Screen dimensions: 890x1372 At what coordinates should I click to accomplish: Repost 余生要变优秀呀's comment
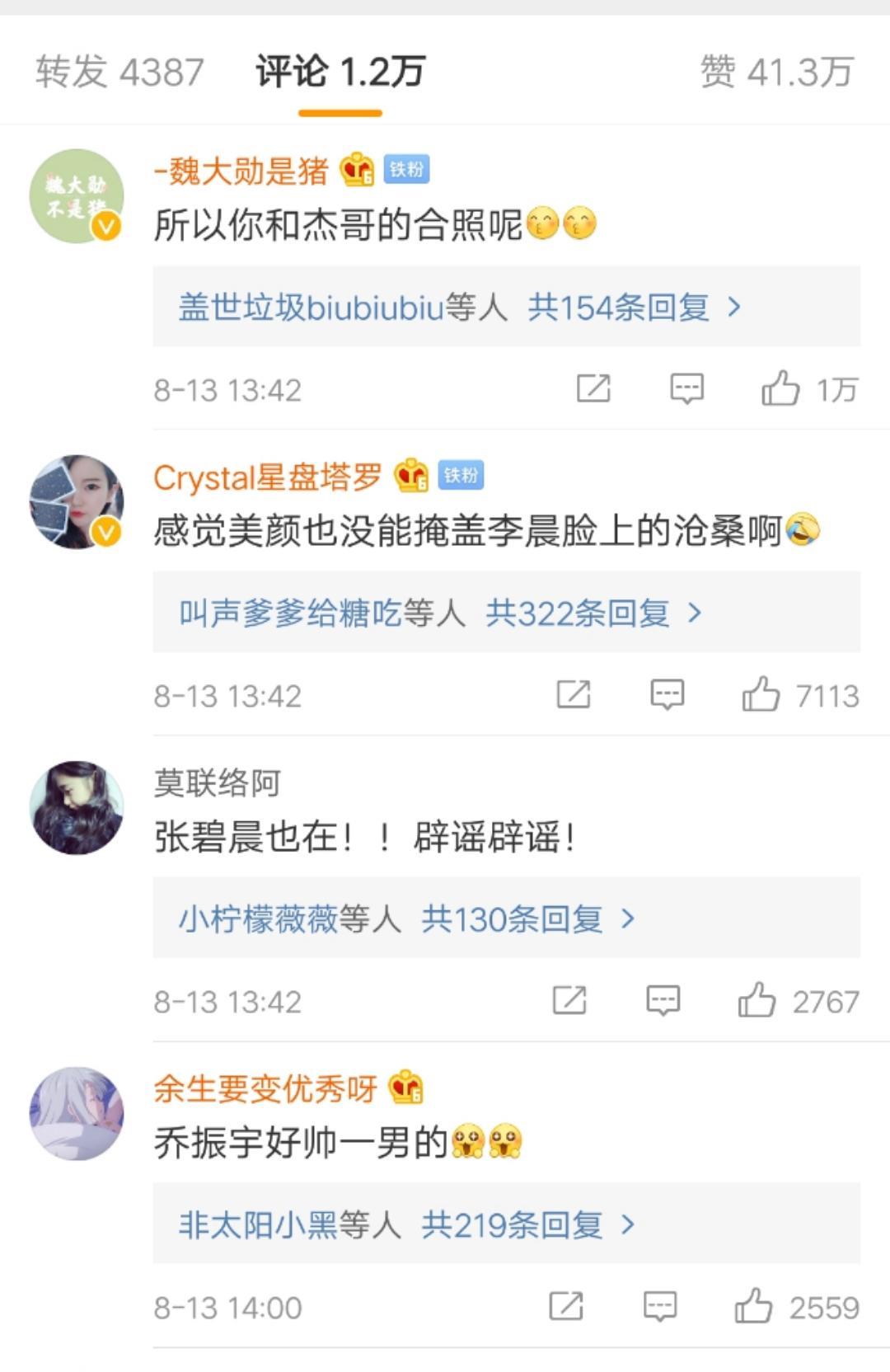566,1306
